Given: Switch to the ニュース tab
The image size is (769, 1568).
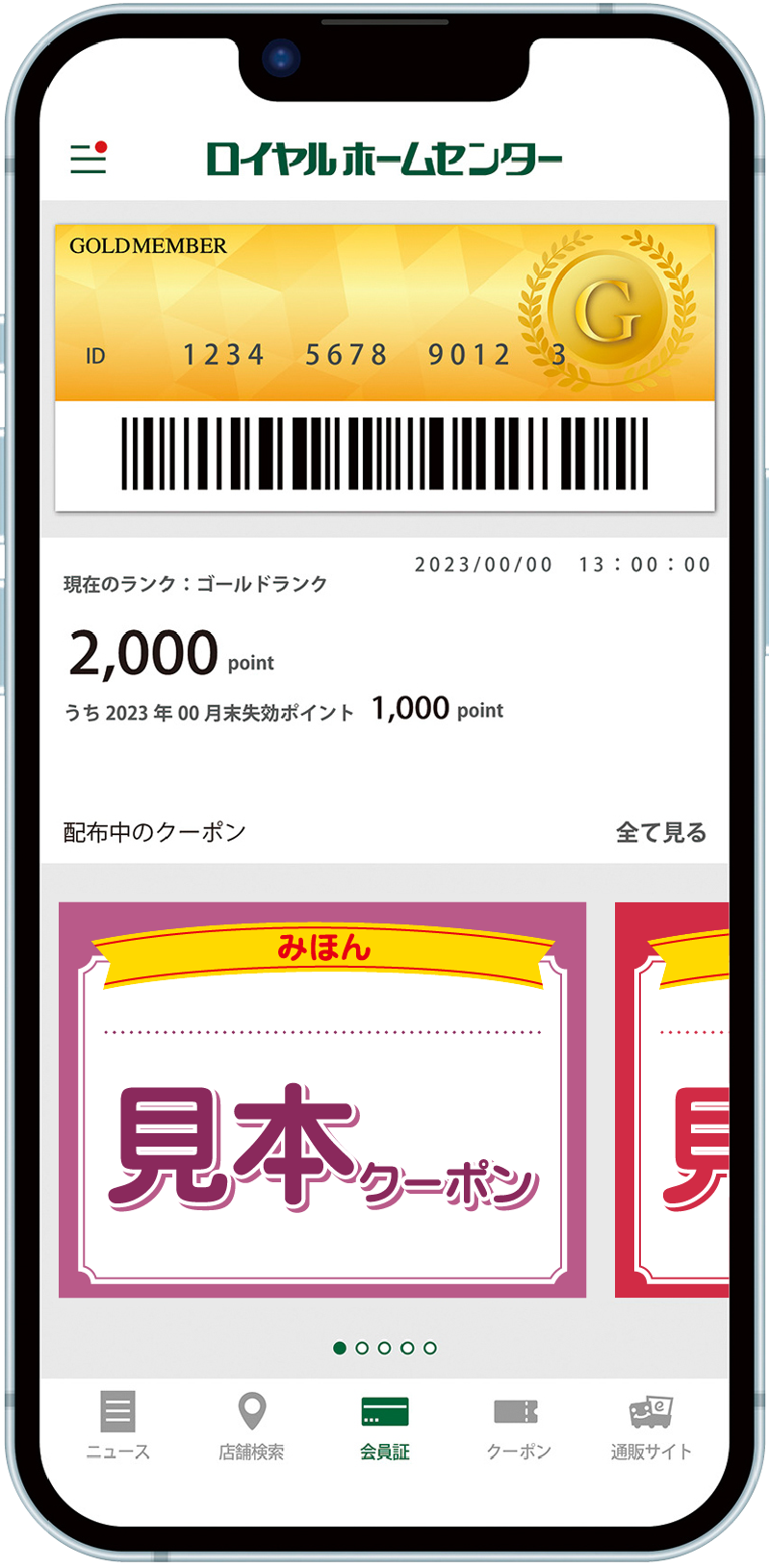Looking at the screenshot, I should pyautogui.click(x=117, y=1426).
